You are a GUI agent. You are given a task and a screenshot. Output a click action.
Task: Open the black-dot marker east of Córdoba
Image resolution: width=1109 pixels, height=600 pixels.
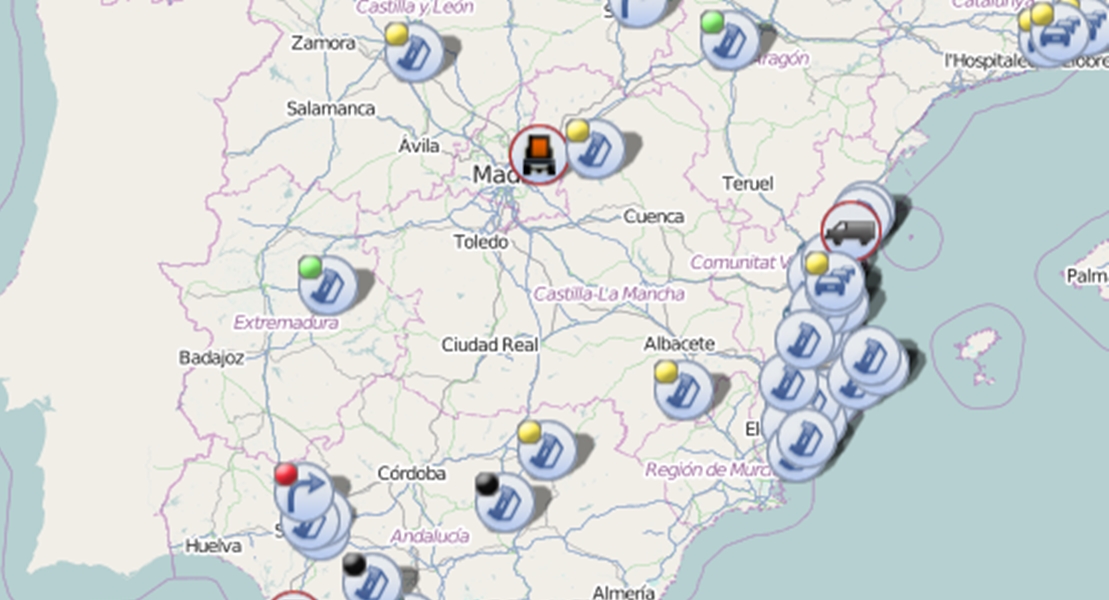504,502
